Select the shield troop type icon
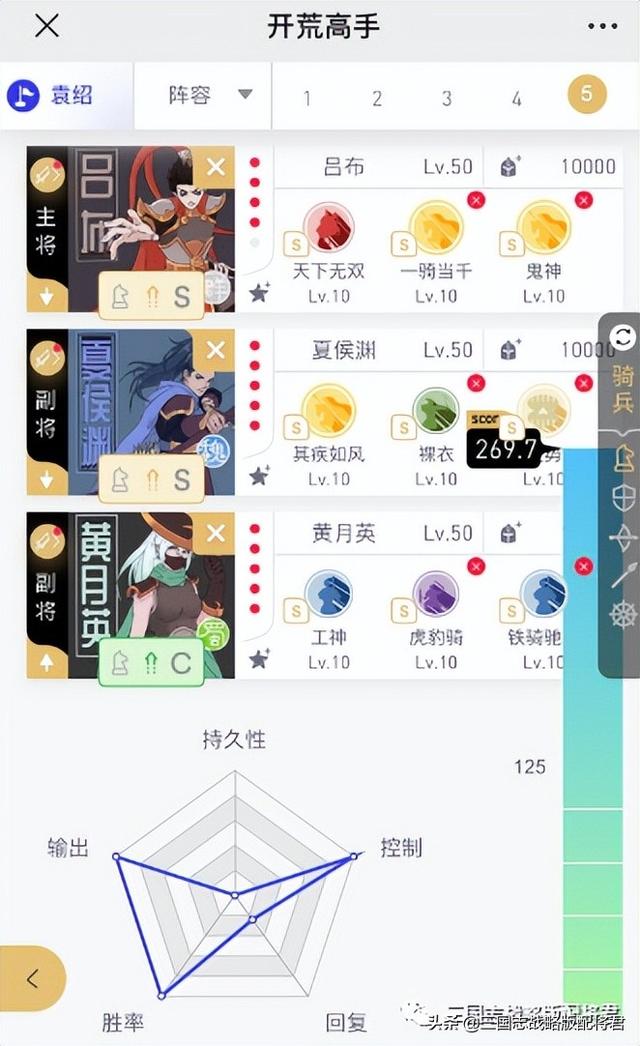 (622, 497)
